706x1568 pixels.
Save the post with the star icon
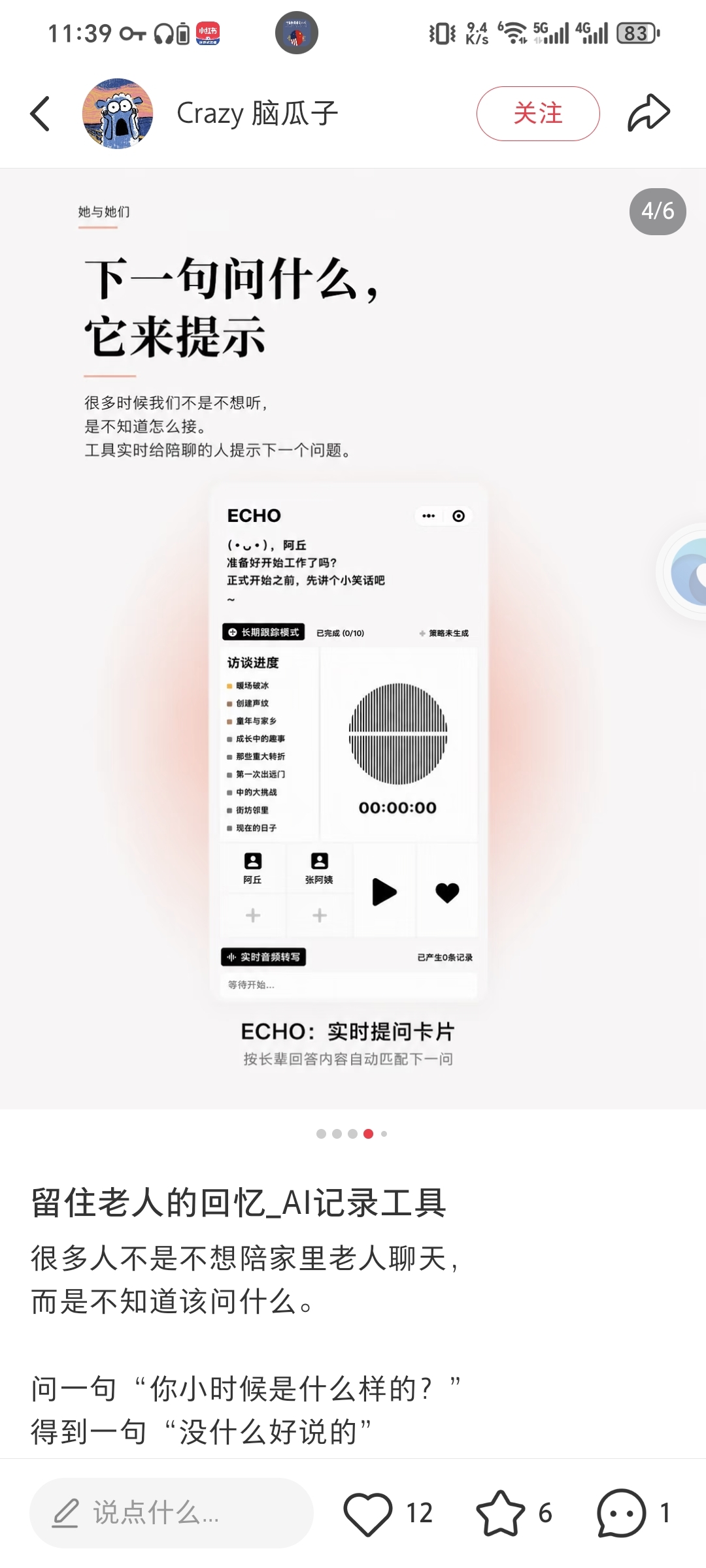click(500, 1513)
